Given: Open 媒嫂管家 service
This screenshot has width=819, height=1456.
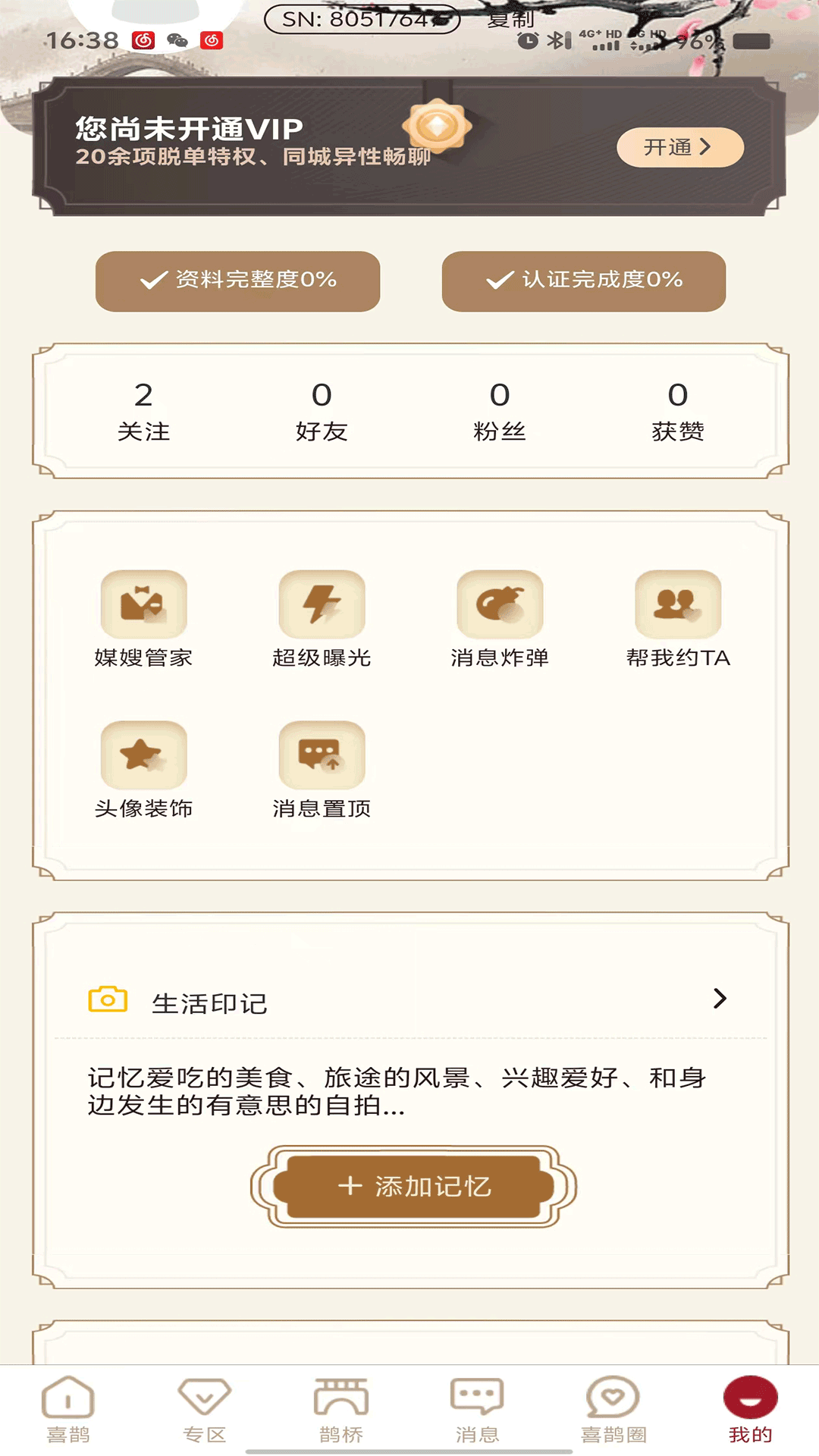Looking at the screenshot, I should [x=143, y=618].
